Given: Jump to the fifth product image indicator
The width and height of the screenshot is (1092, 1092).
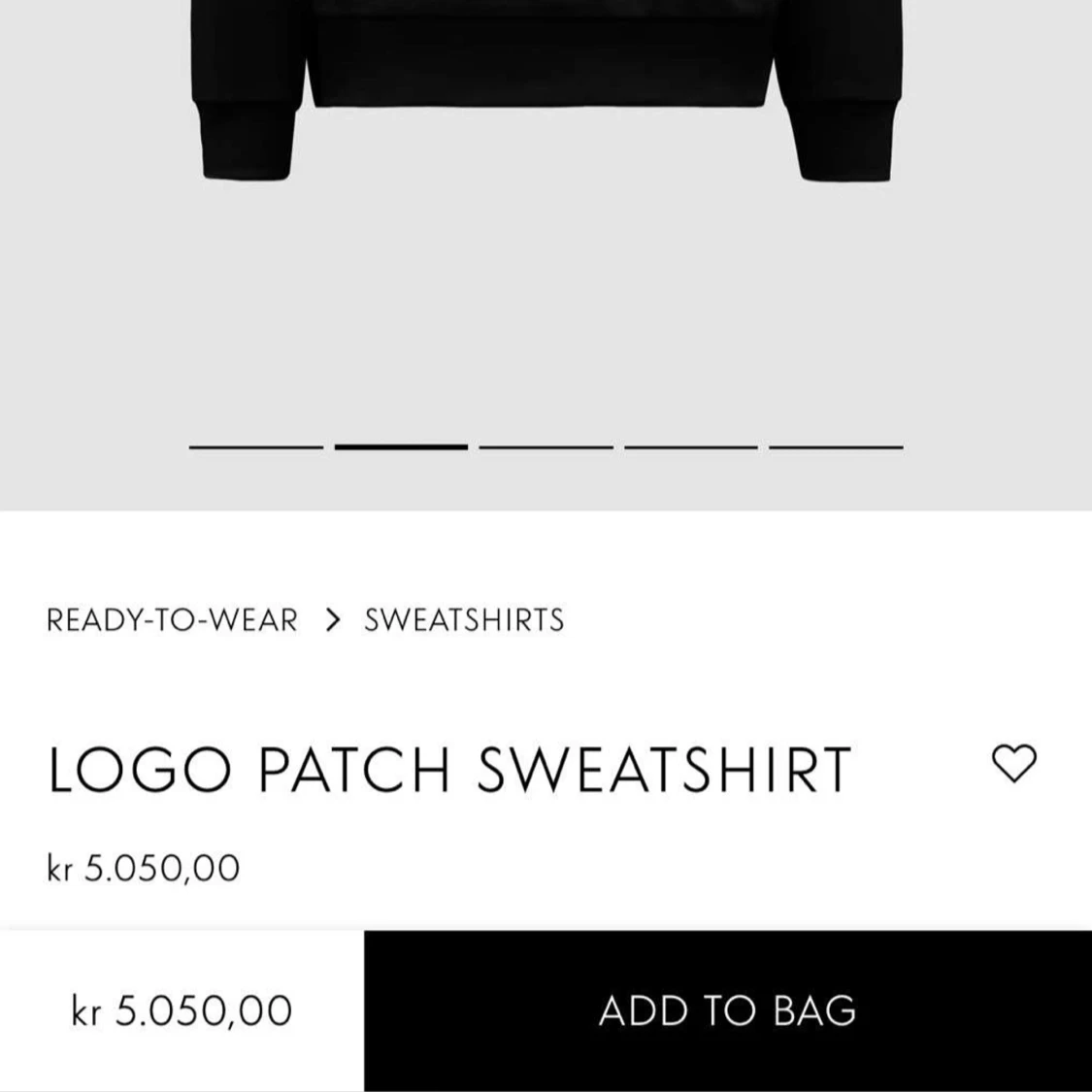Looking at the screenshot, I should point(836,447).
